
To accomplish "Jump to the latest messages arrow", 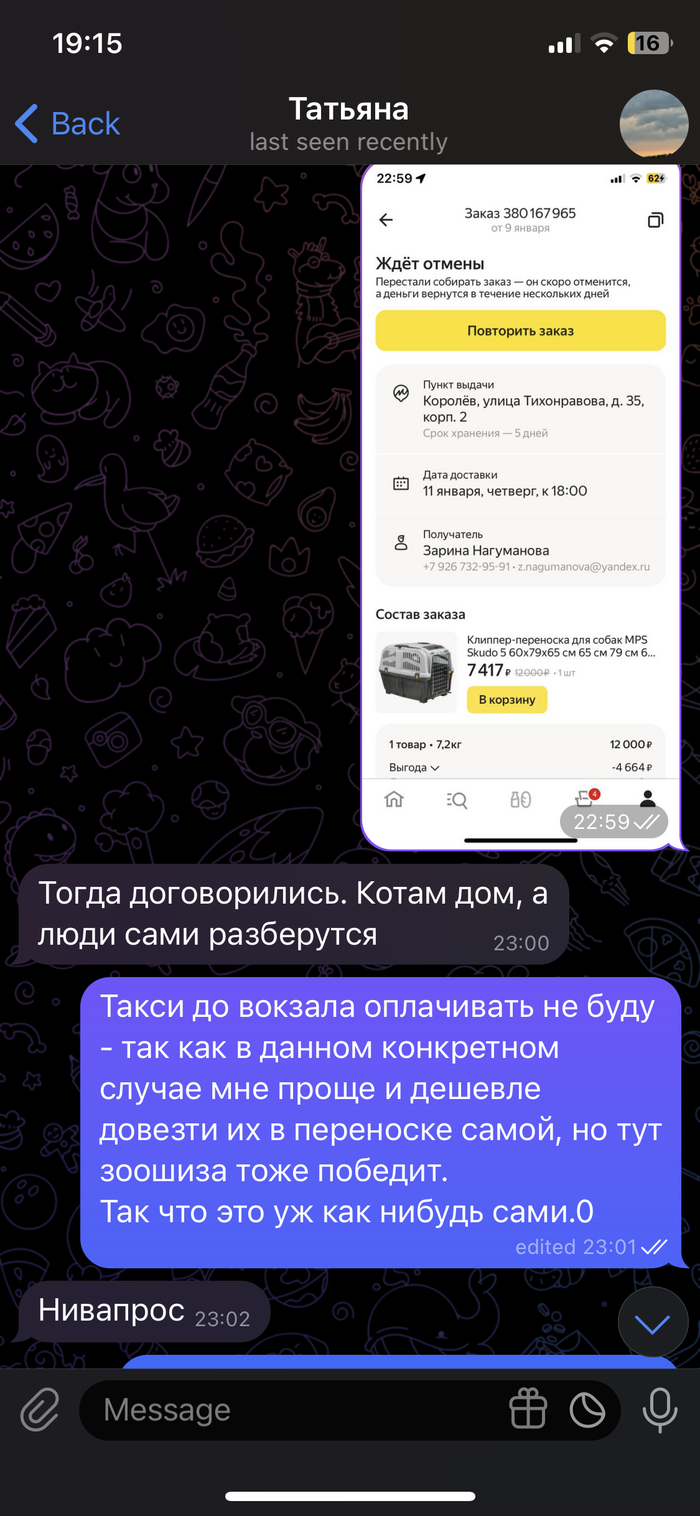I will 652,1325.
